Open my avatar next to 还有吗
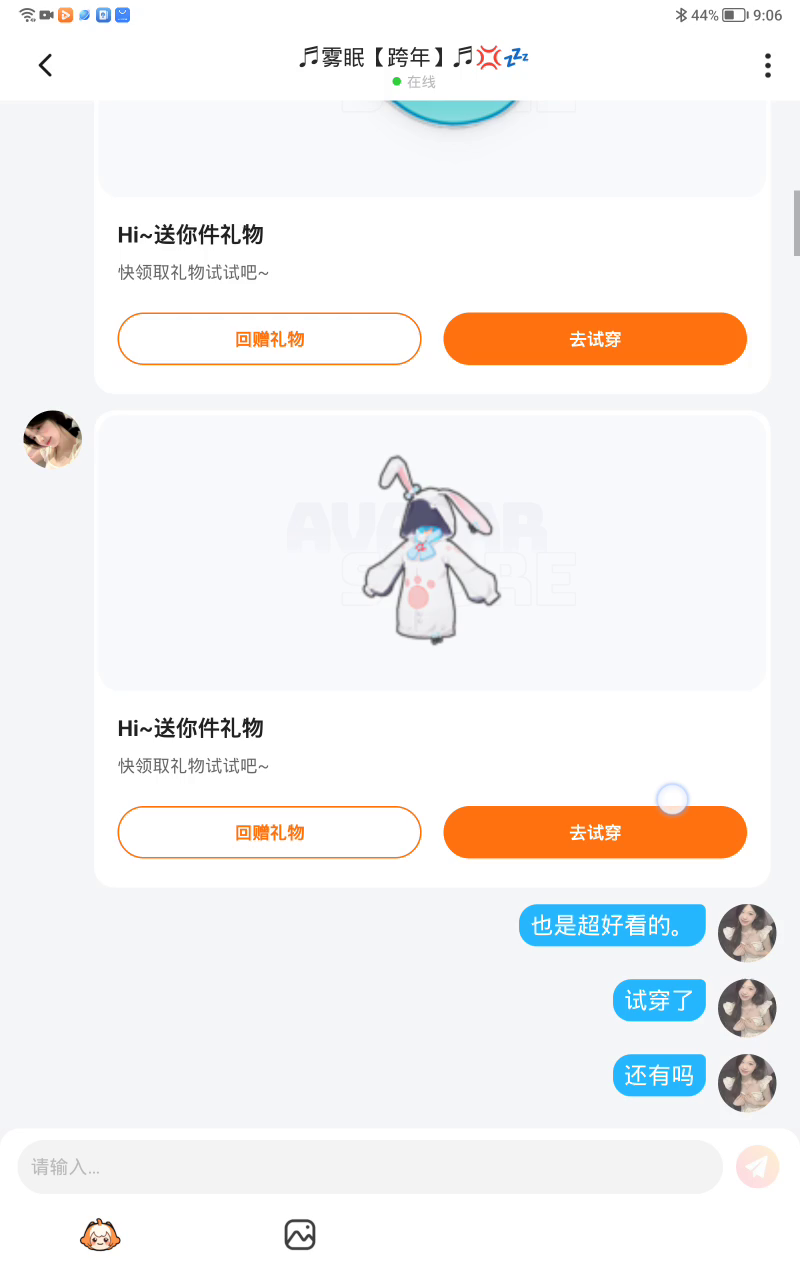The width and height of the screenshot is (800, 1280). [747, 1083]
